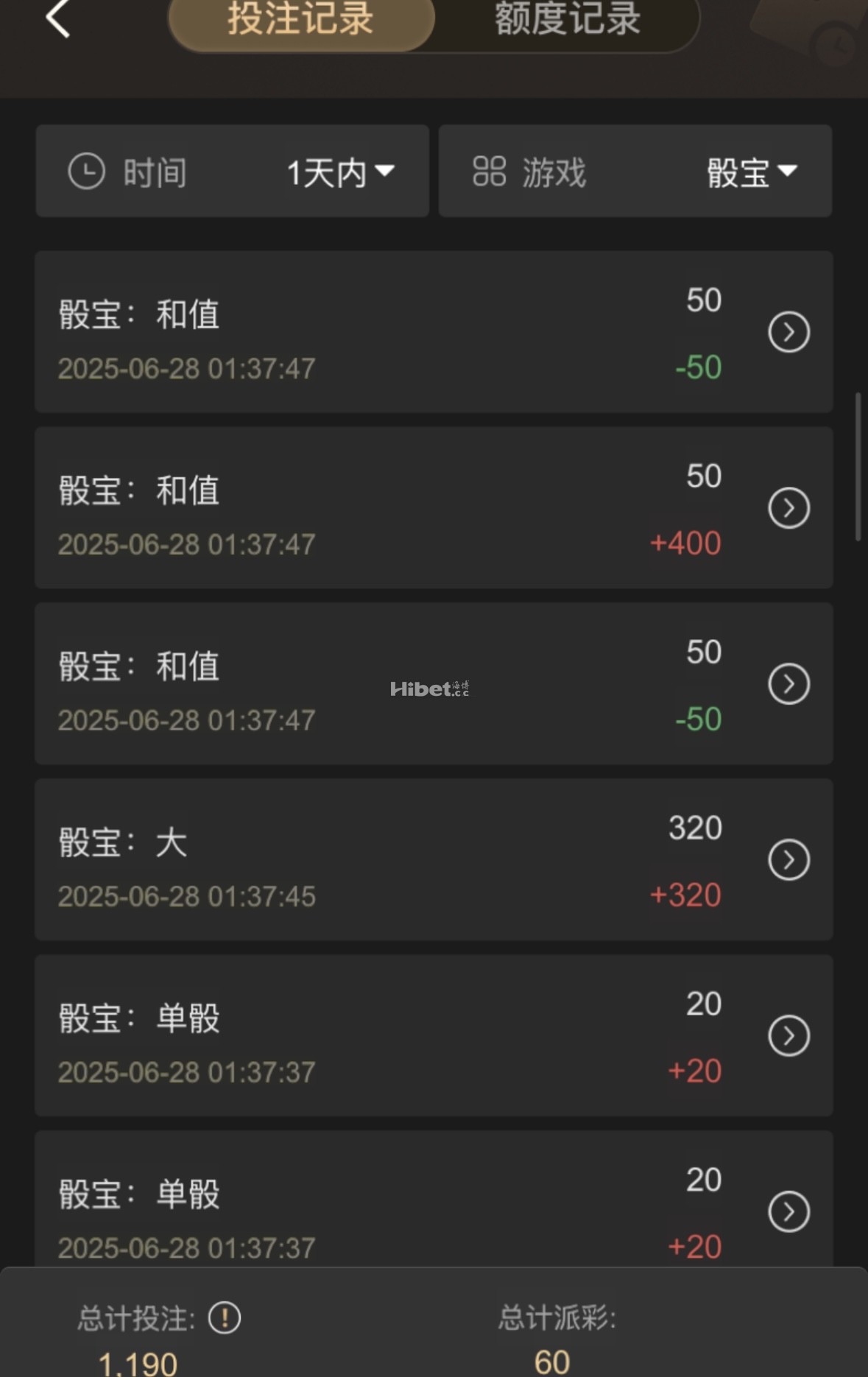Click the back arrow at top left
This screenshot has width=868, height=1377.
coord(59,20)
